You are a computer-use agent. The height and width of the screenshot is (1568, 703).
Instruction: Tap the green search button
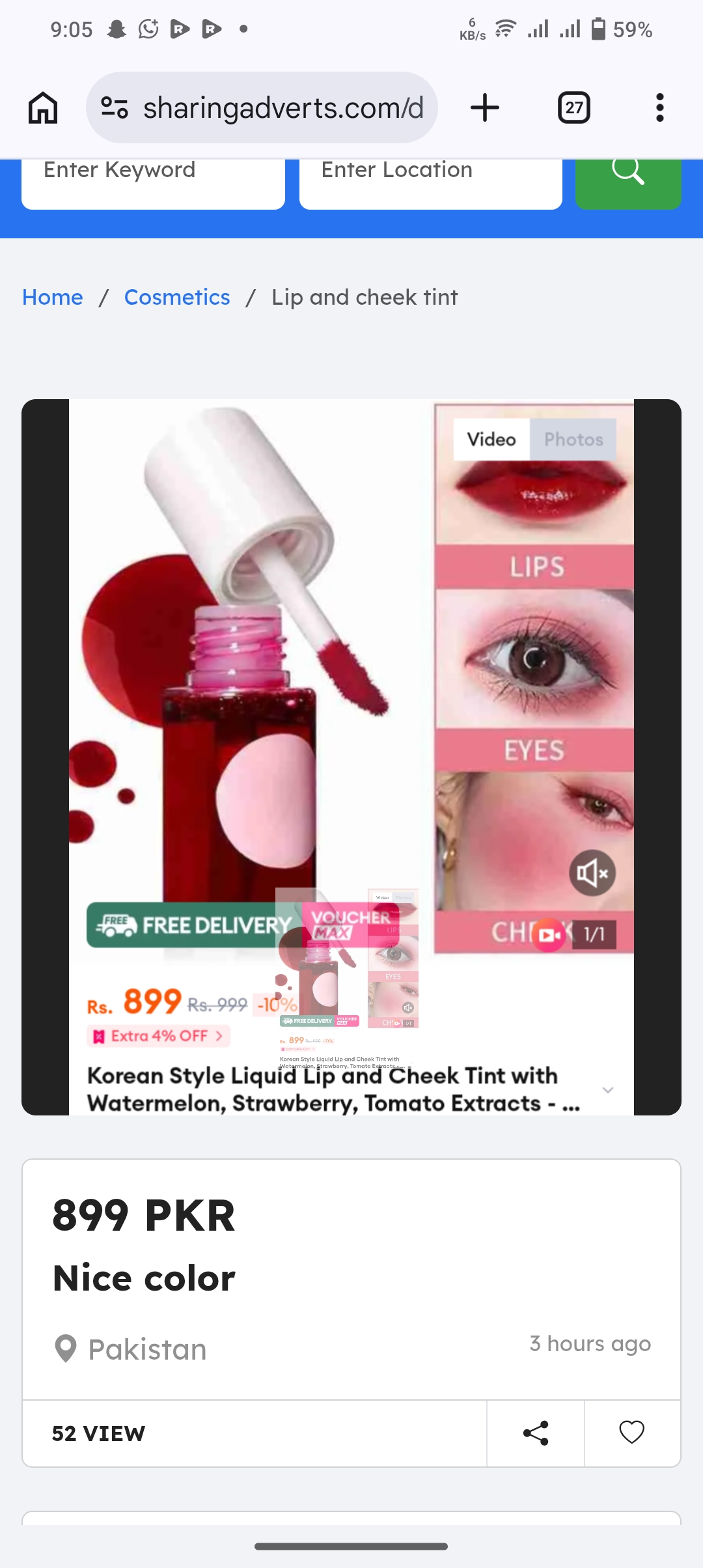tap(628, 182)
